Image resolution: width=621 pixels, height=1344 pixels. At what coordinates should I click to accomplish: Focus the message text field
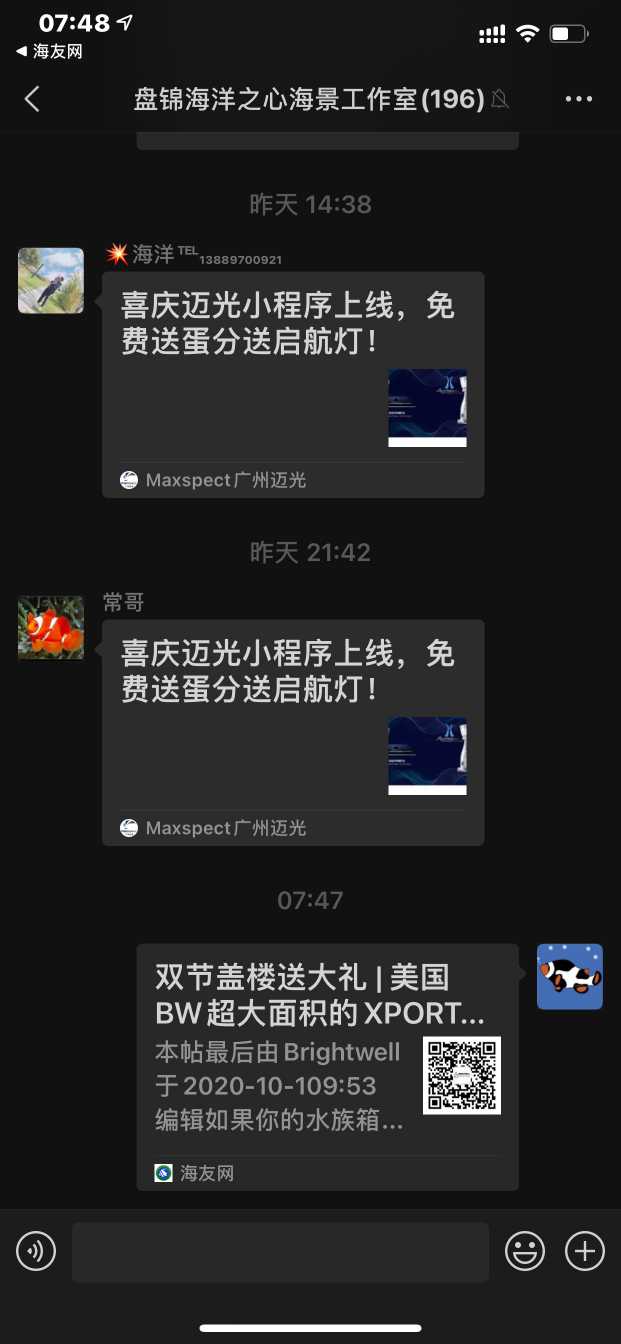[x=280, y=1251]
